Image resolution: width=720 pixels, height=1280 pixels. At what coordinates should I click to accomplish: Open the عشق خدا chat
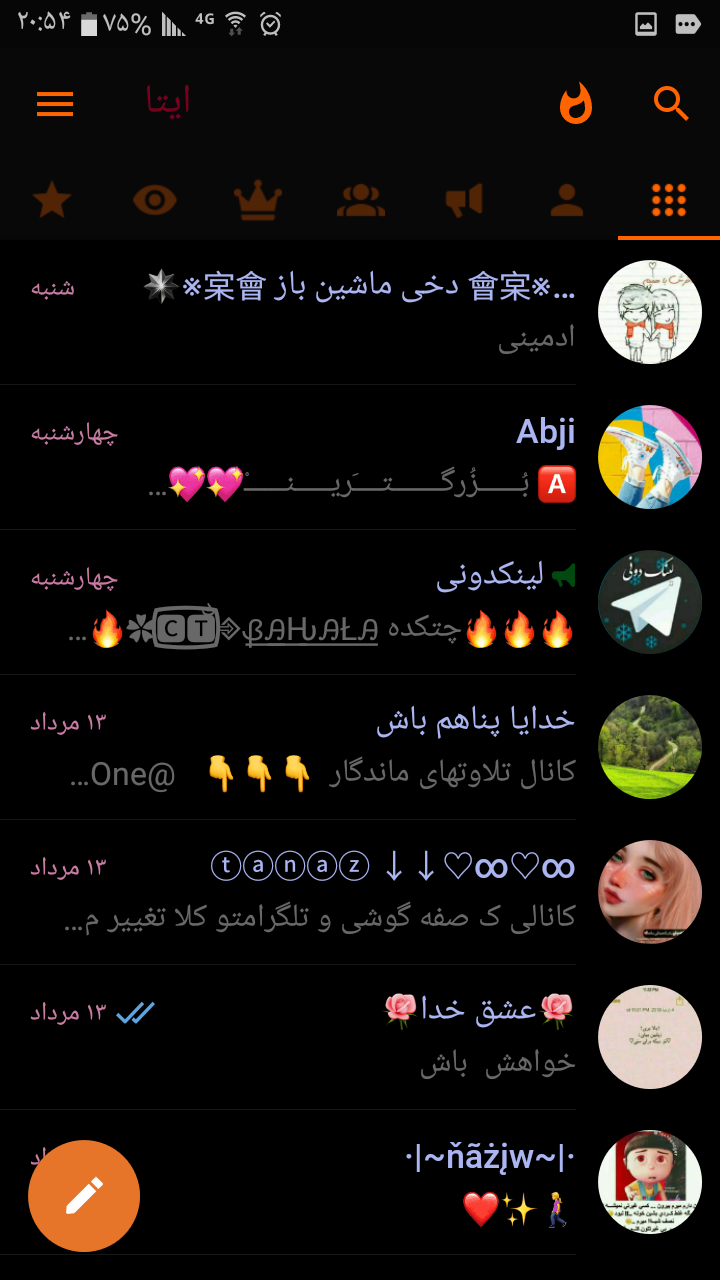(360, 1037)
